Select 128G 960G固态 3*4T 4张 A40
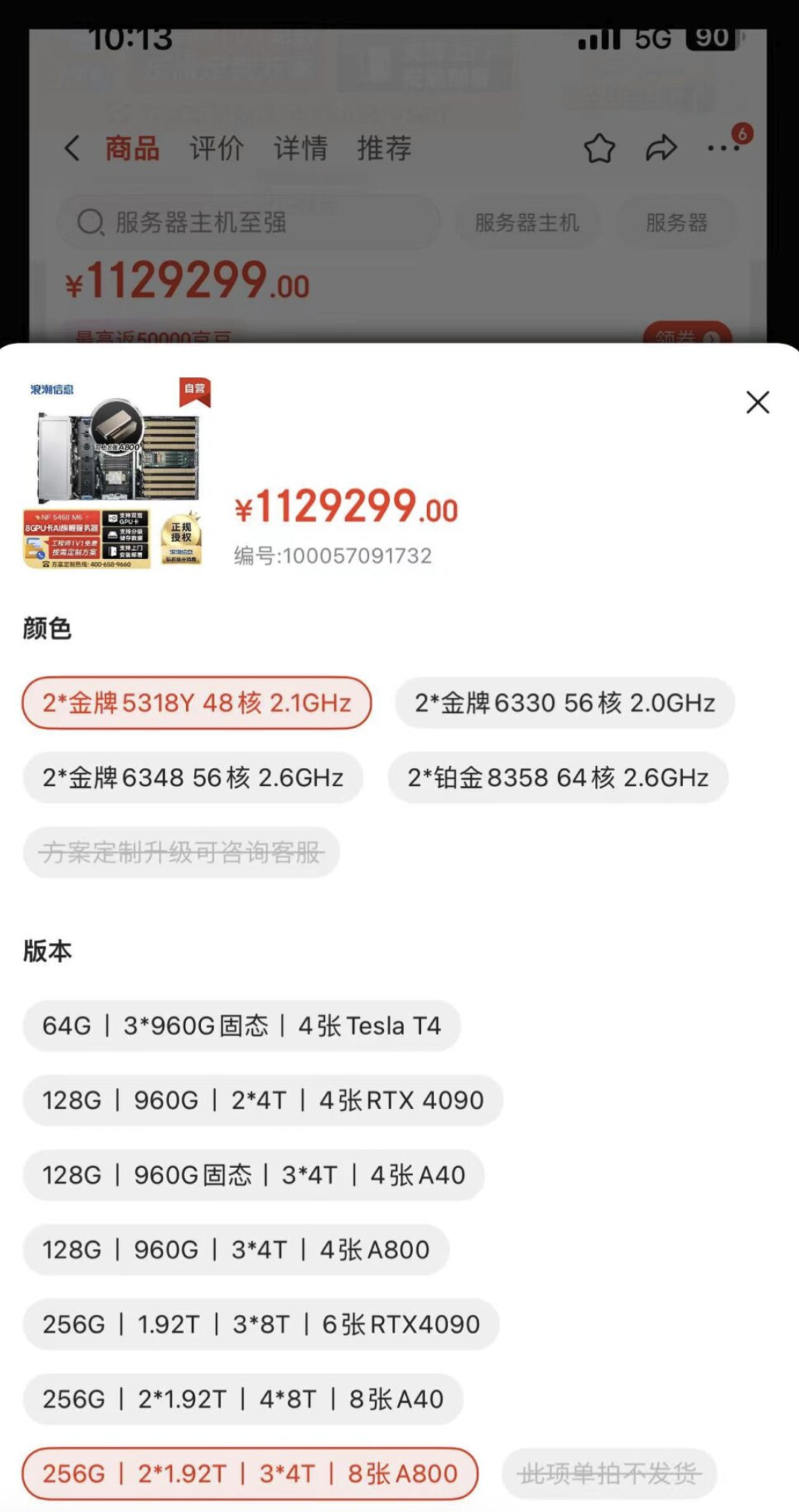This screenshot has height=1512, width=799. coord(253,1175)
